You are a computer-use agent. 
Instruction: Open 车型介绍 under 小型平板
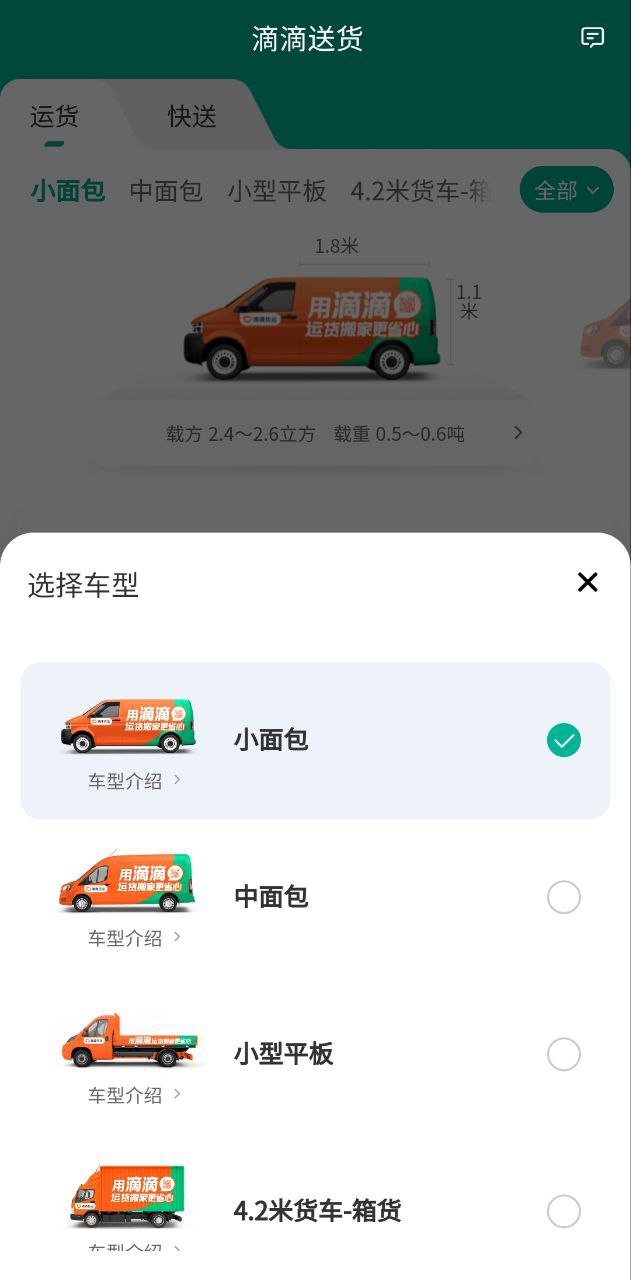click(x=134, y=1095)
